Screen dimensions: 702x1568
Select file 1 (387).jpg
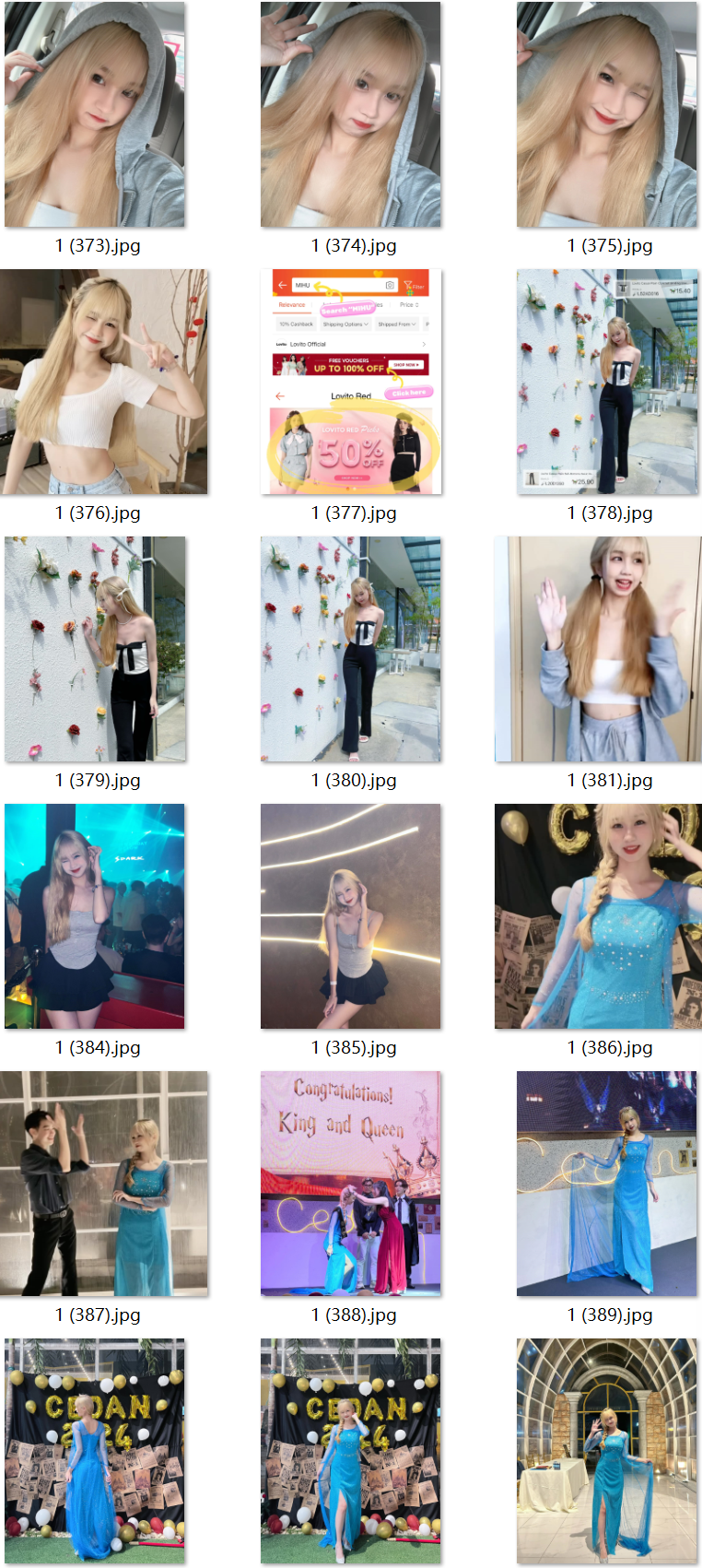[104, 1184]
